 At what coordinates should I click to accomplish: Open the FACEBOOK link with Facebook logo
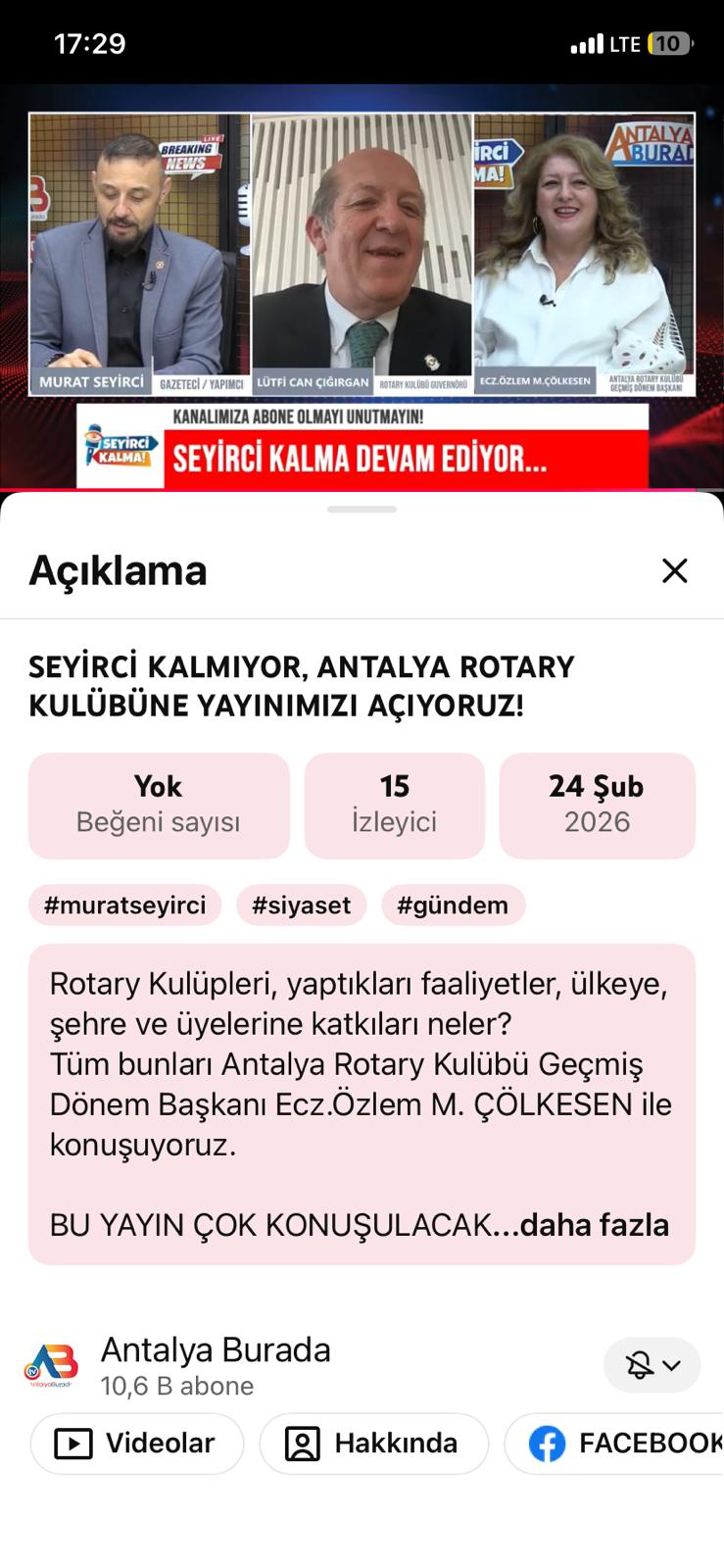point(550,1444)
